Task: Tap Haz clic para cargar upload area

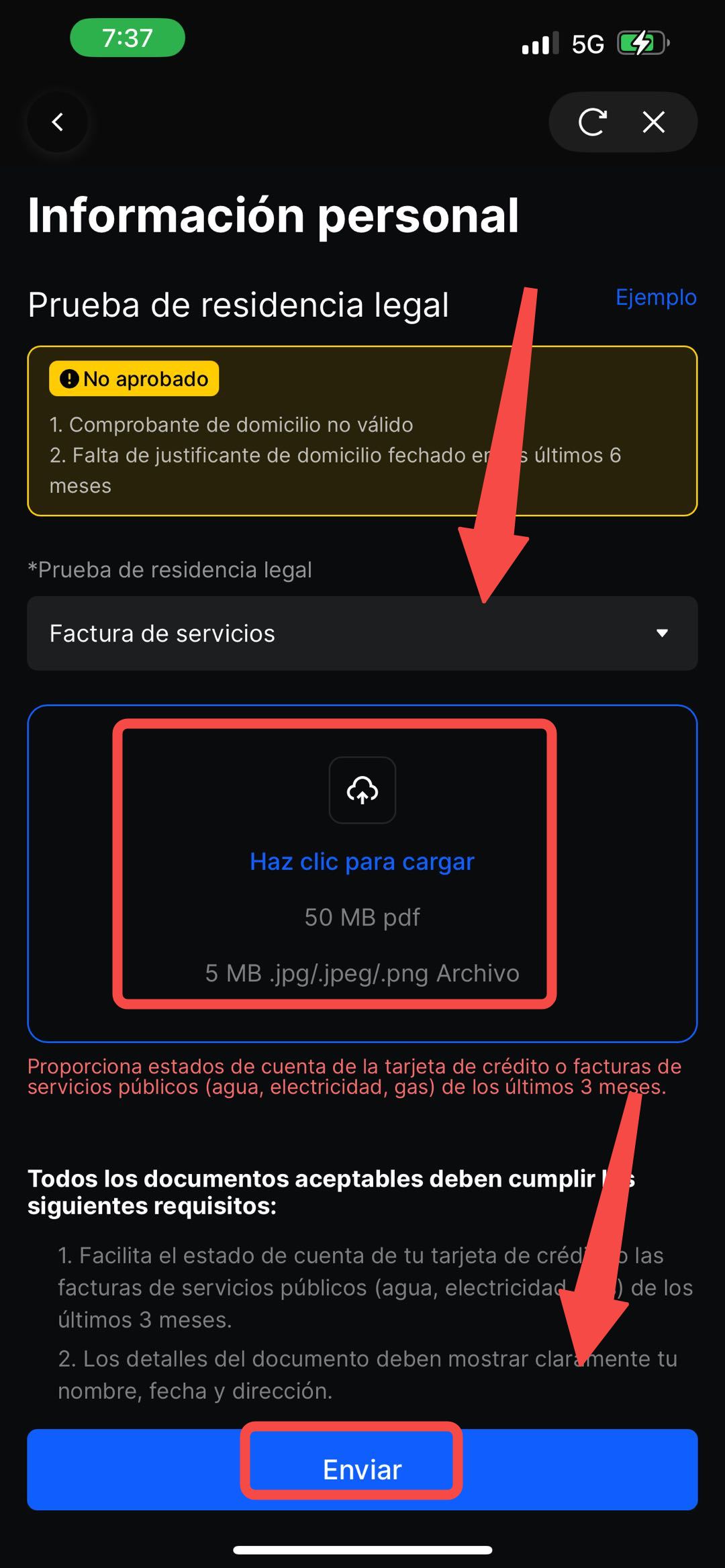Action: pyautogui.click(x=362, y=861)
